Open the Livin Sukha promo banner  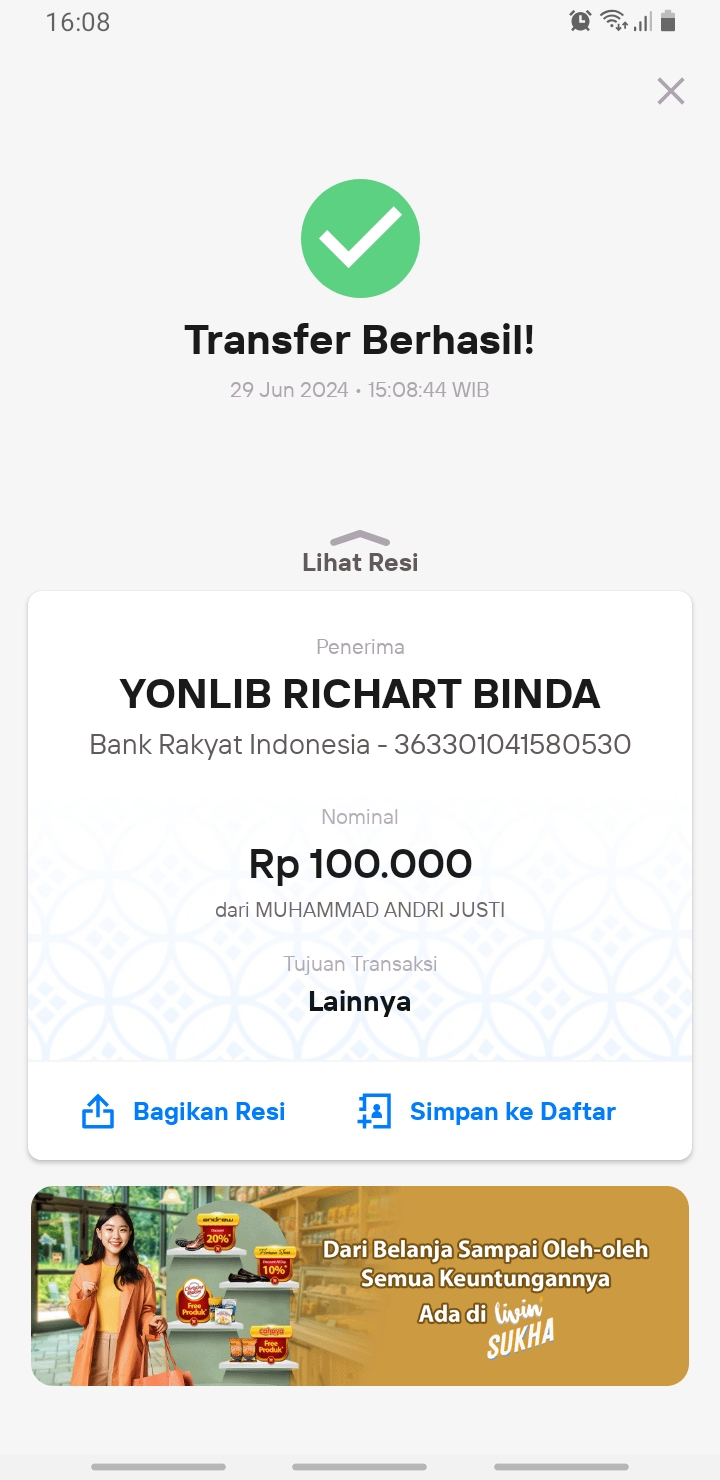[360, 1285]
